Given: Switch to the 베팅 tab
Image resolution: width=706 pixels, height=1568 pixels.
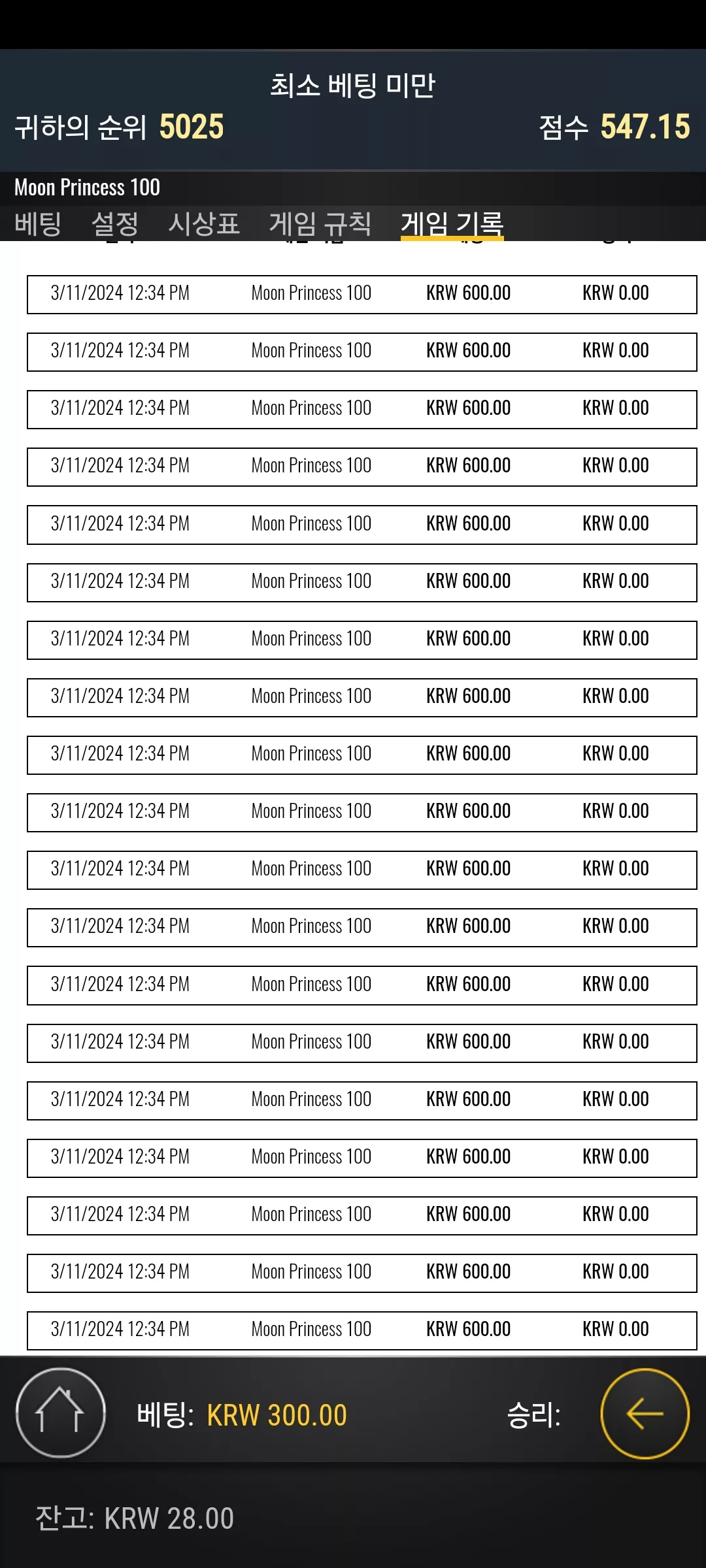Looking at the screenshot, I should pyautogui.click(x=38, y=224).
